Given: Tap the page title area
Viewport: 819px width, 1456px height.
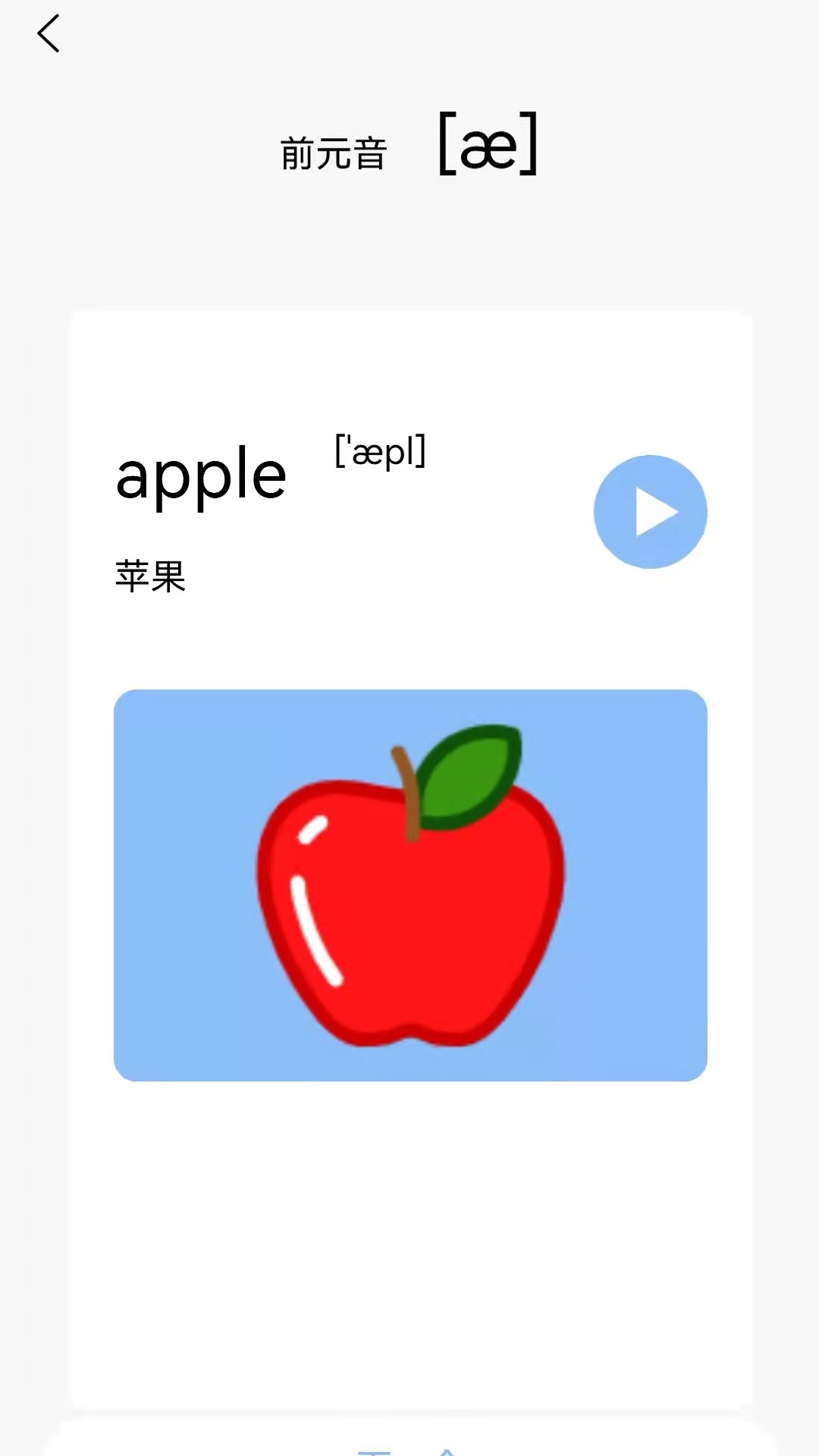Looking at the screenshot, I should [409, 148].
